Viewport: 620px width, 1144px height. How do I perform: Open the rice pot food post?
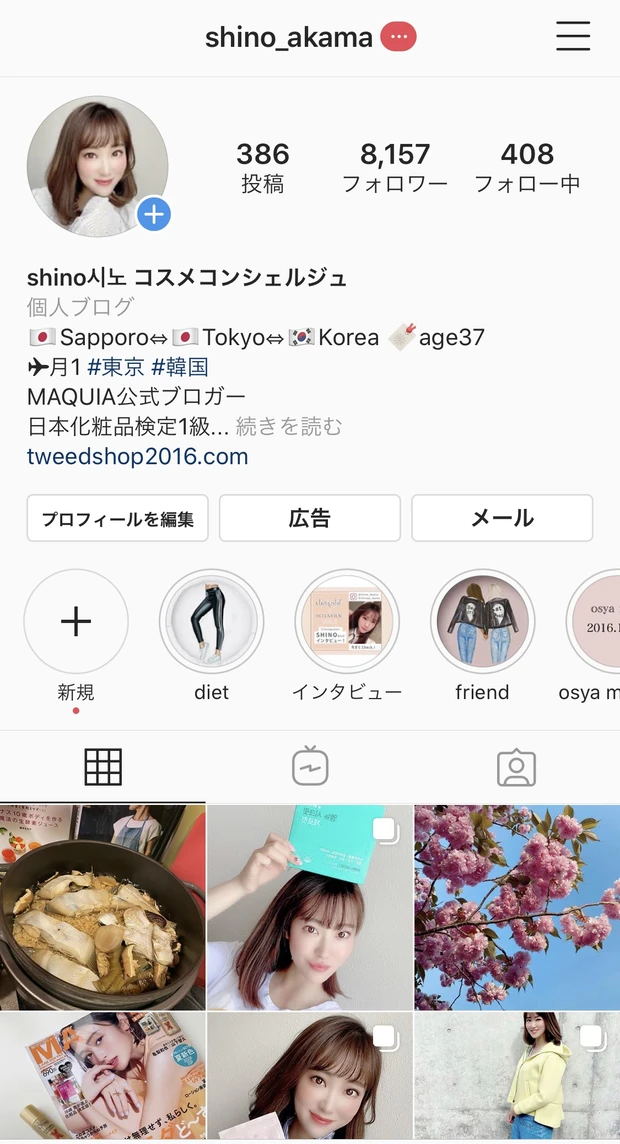(x=102, y=907)
